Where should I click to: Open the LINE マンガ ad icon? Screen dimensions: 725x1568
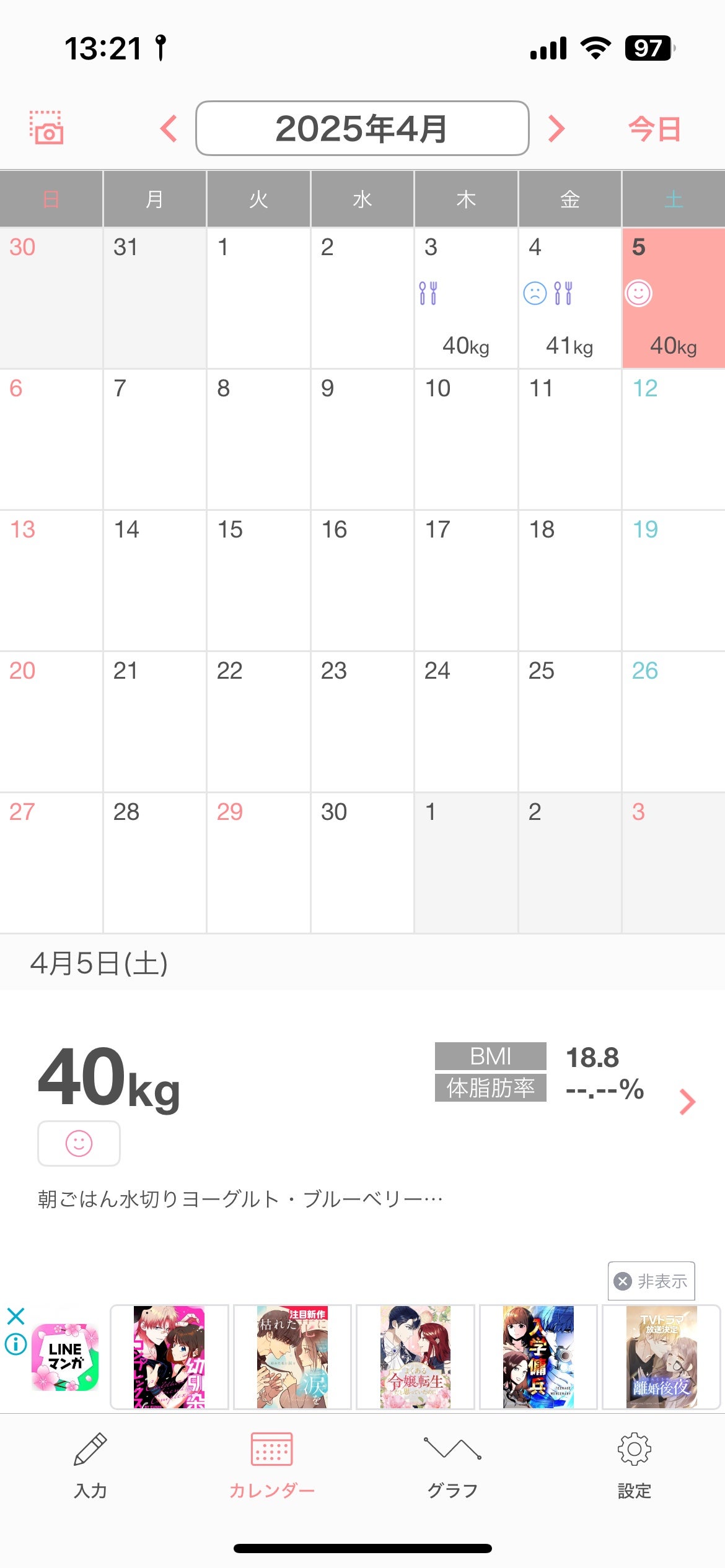tap(65, 1357)
